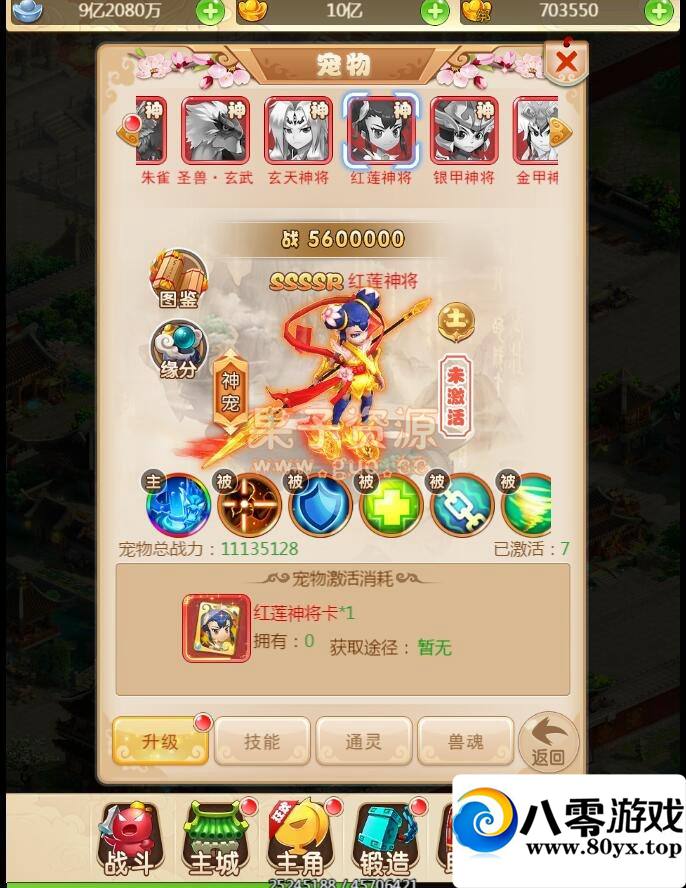Viewport: 686px width, 888px height.
Task: Select the 银甲神将 pet portrait
Action: click(463, 131)
